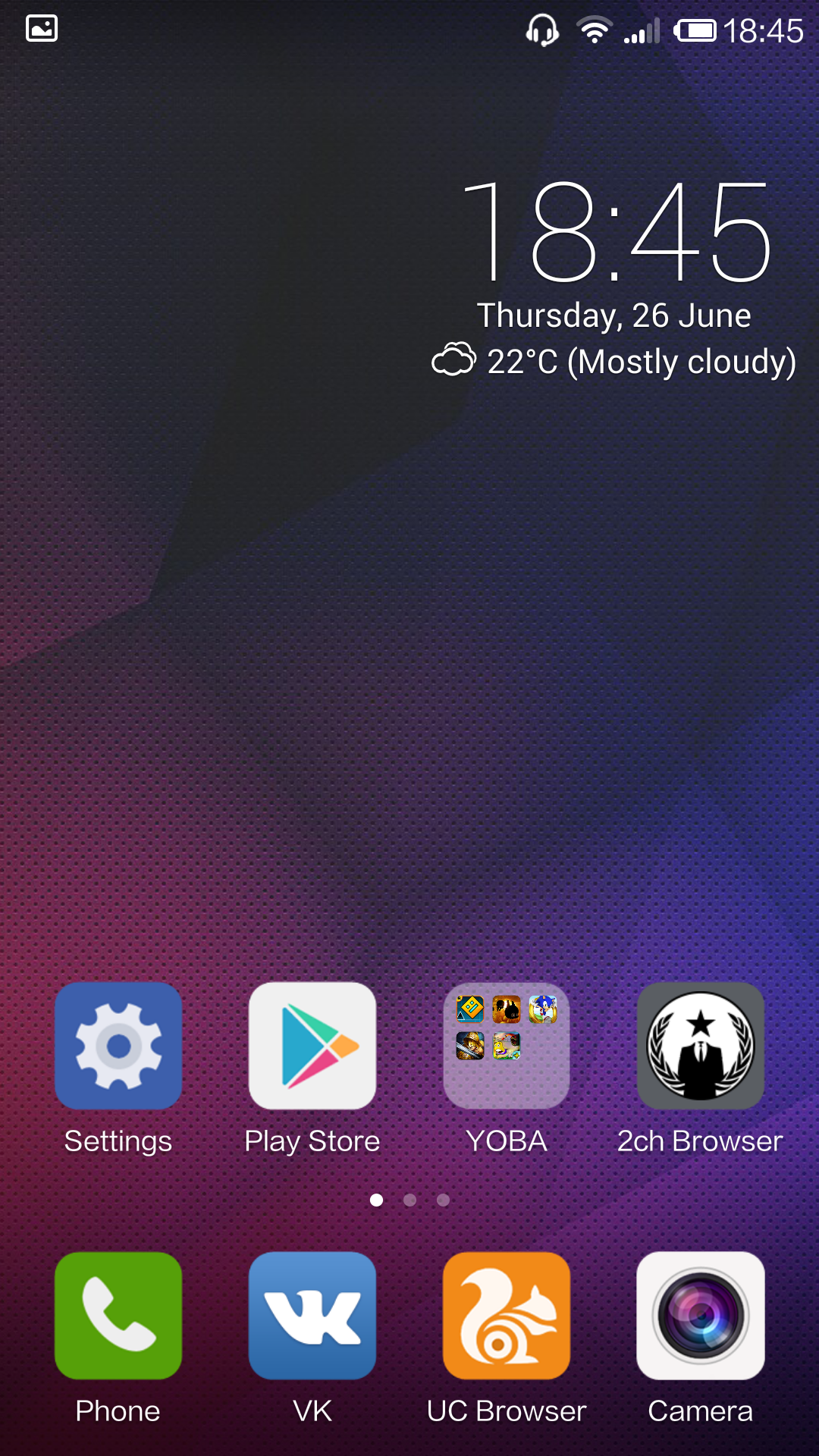Launch the VK app

[x=312, y=1316]
